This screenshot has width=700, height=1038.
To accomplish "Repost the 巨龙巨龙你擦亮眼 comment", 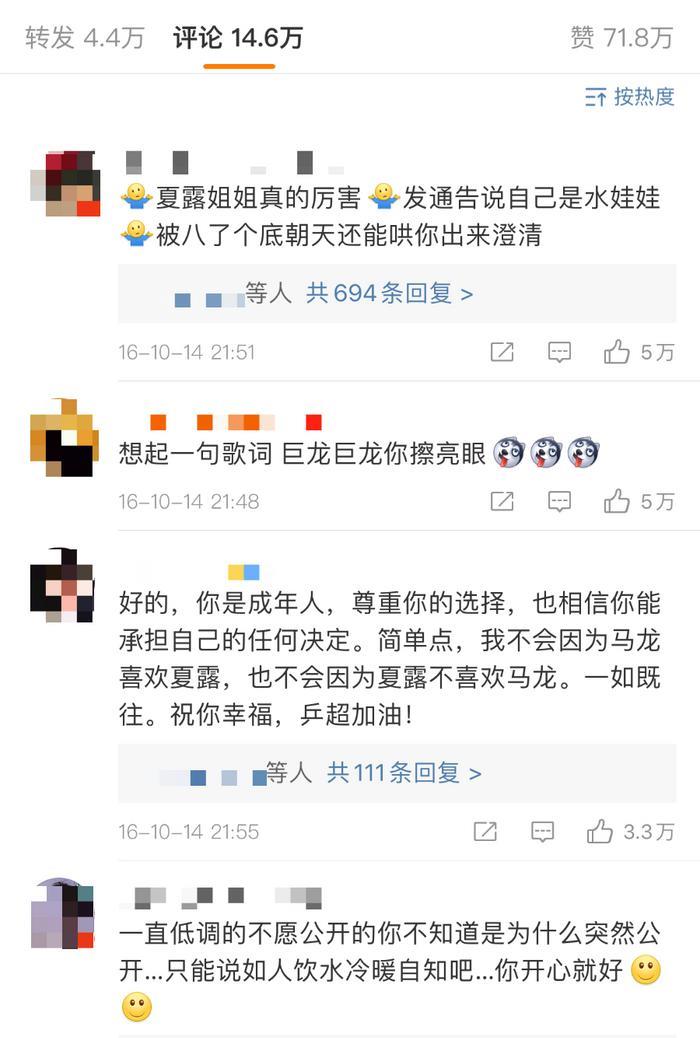I will point(502,501).
